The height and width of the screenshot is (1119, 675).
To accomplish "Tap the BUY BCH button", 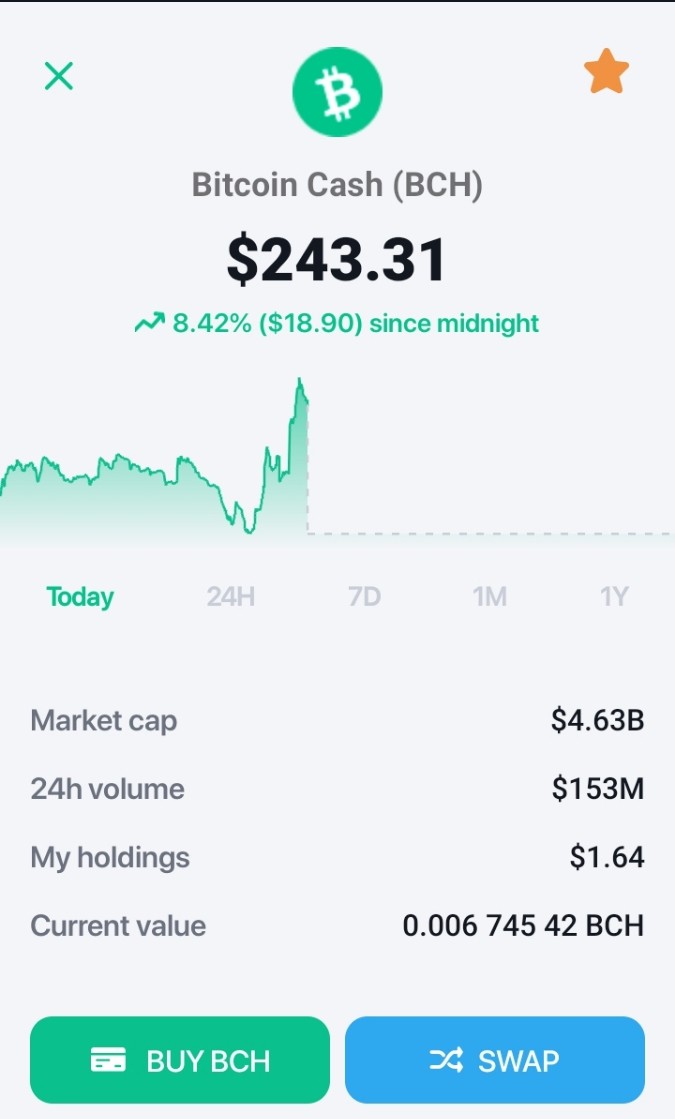I will (x=180, y=1060).
